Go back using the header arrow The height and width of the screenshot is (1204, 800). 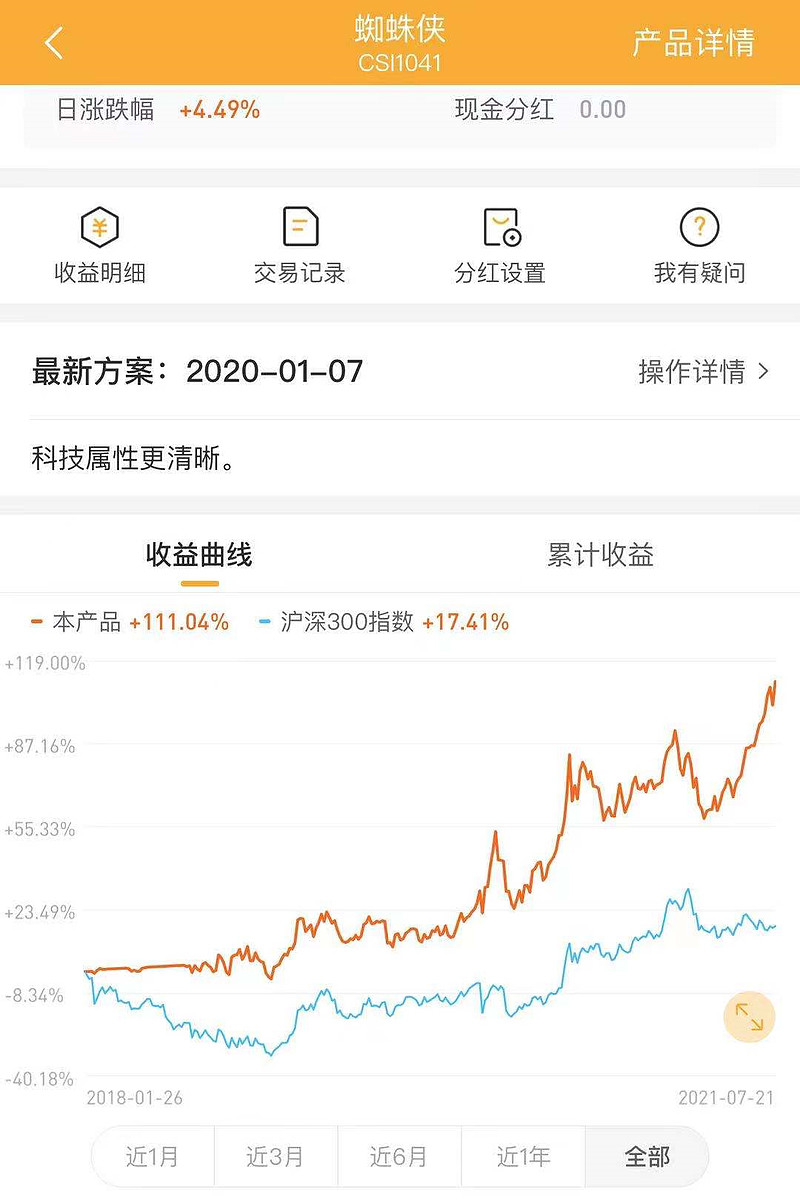(55, 43)
